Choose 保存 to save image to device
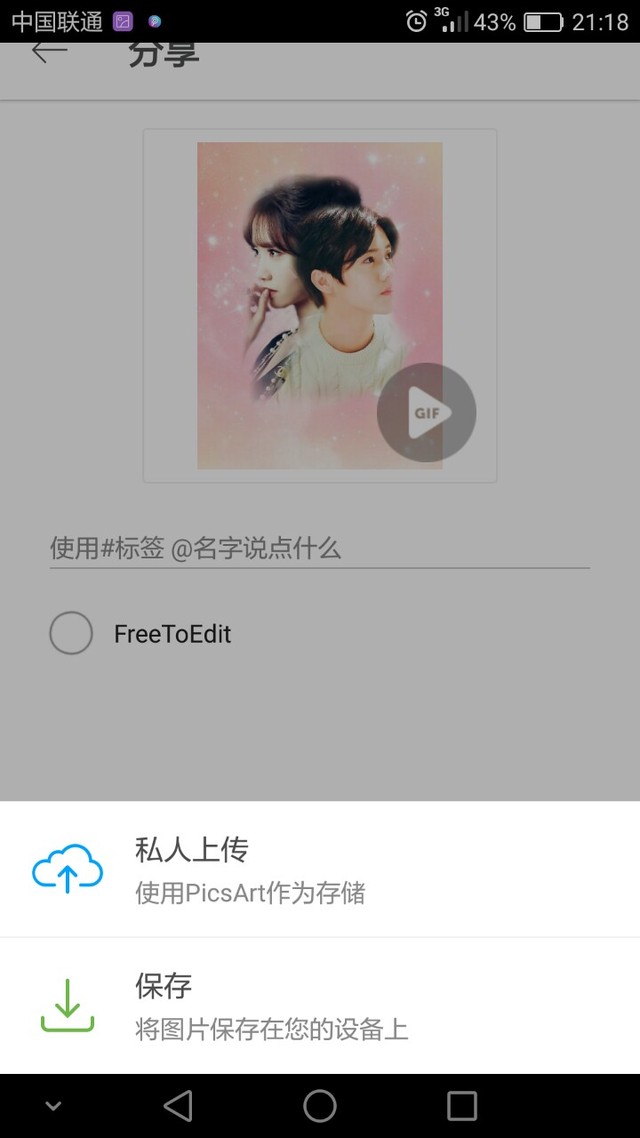 (x=320, y=1006)
